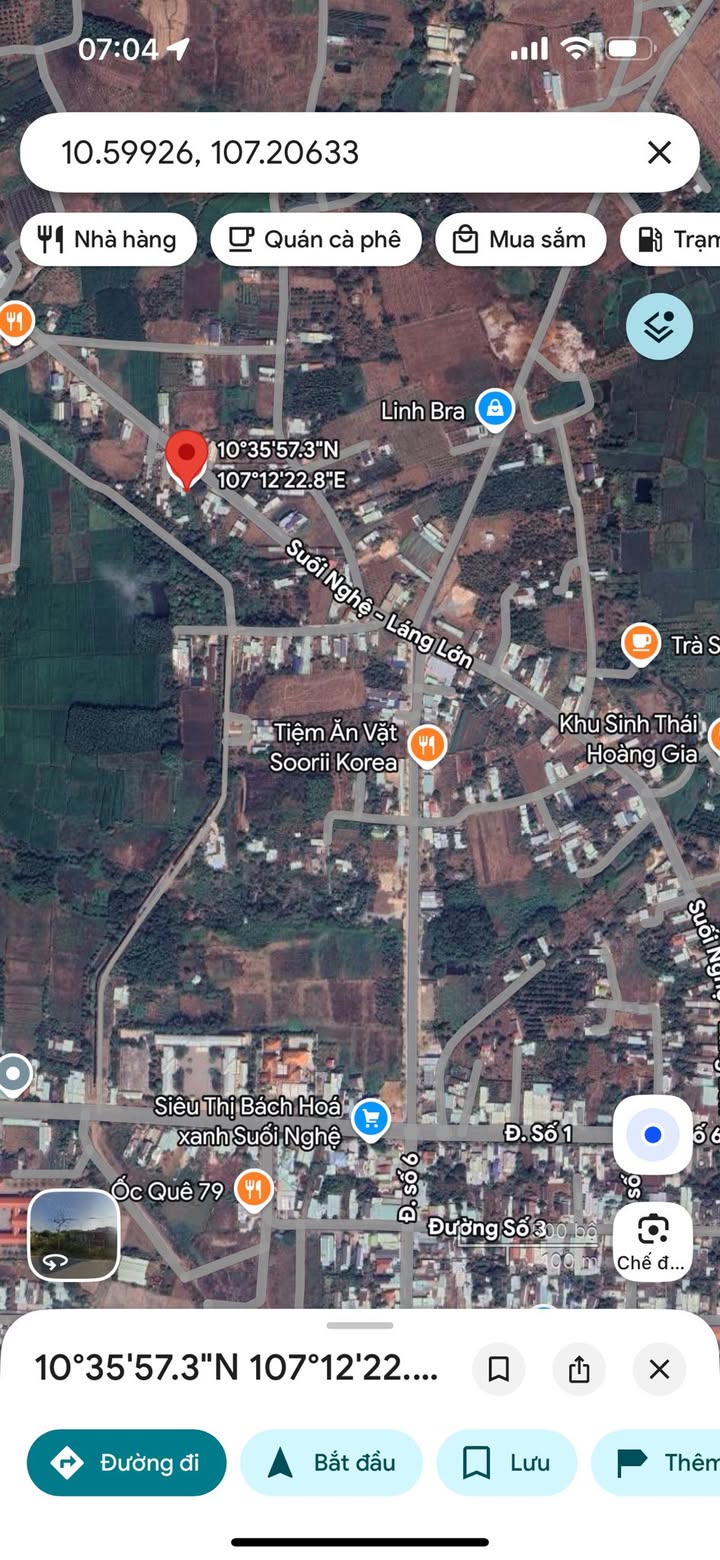
Task: Open Tiệm Ăn Vặt Soorii Korea marker
Action: [x=428, y=746]
